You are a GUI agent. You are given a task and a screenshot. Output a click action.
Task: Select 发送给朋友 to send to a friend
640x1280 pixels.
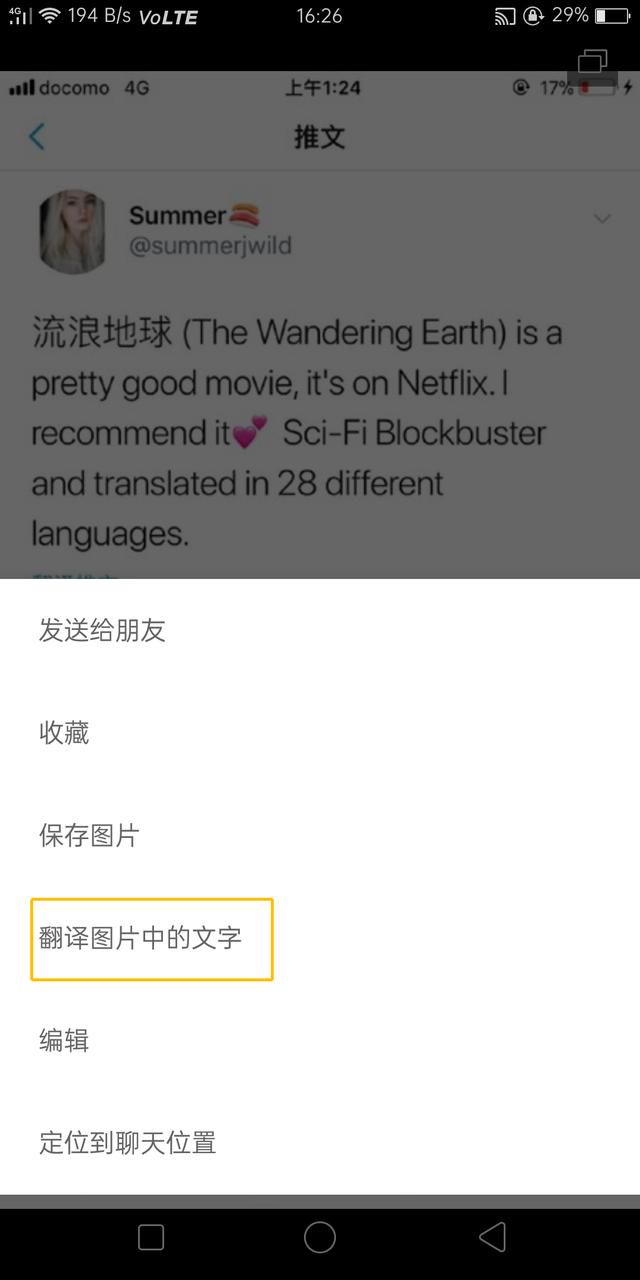pyautogui.click(x=320, y=631)
